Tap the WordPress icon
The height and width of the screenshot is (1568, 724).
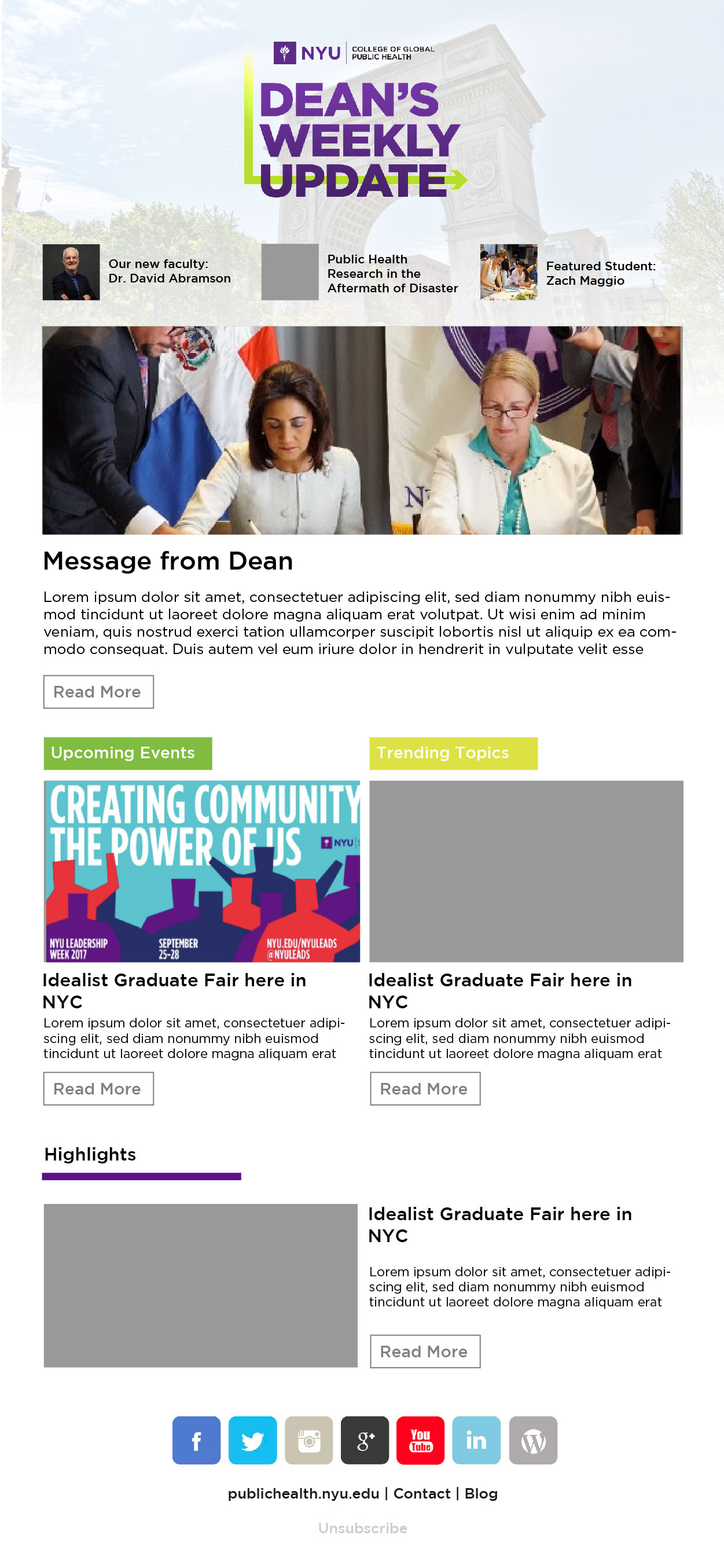pyautogui.click(x=533, y=1440)
